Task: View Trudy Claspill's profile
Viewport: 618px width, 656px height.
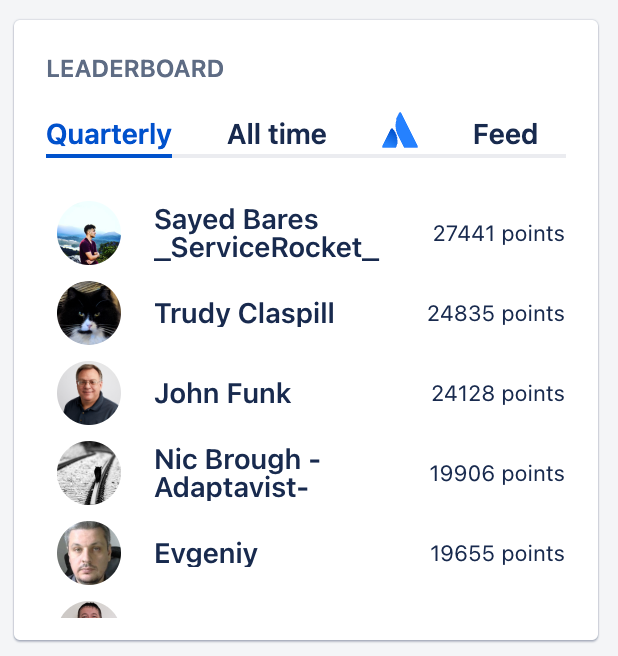Action: click(x=244, y=314)
